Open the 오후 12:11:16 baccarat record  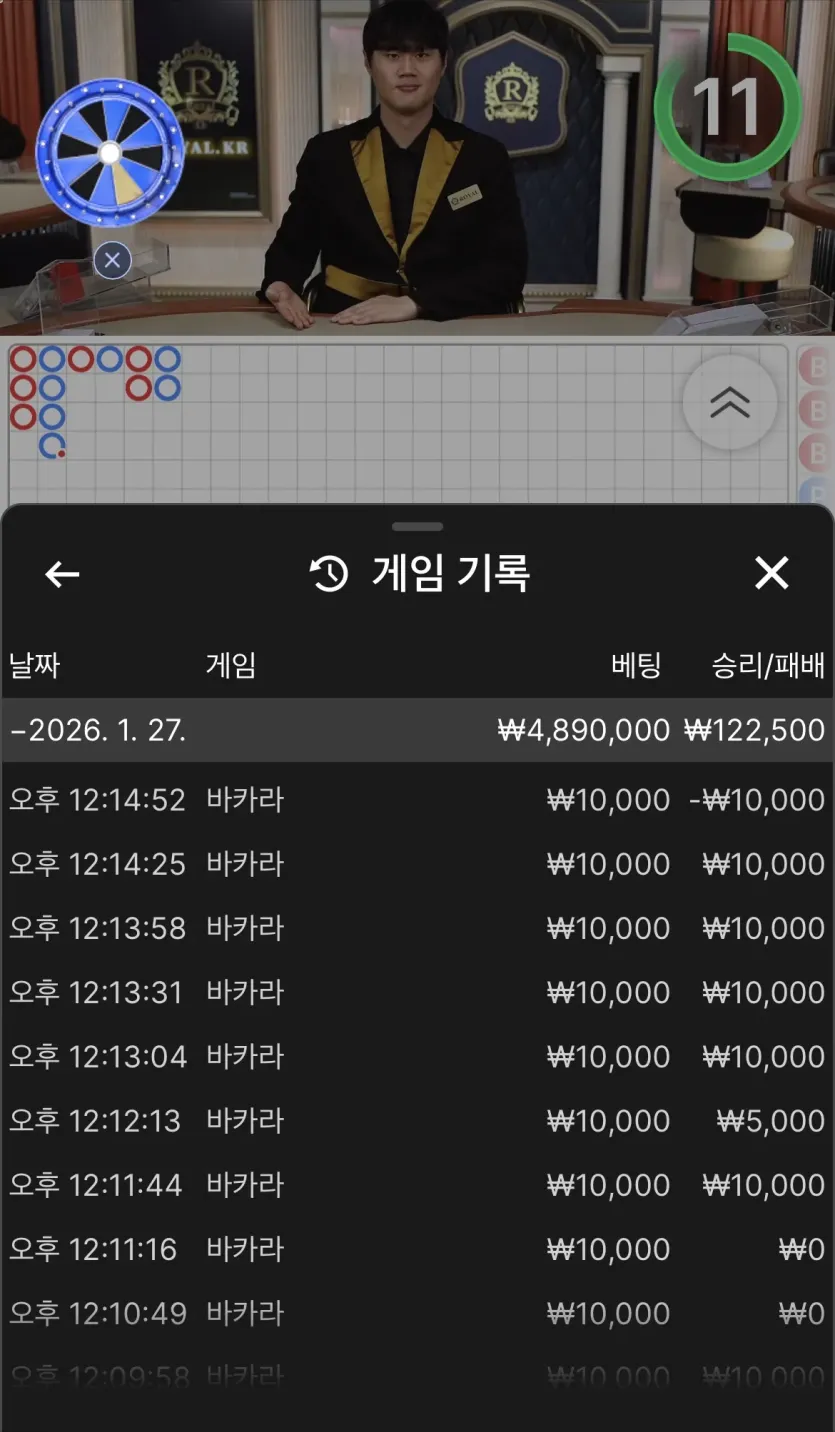[417, 1249]
